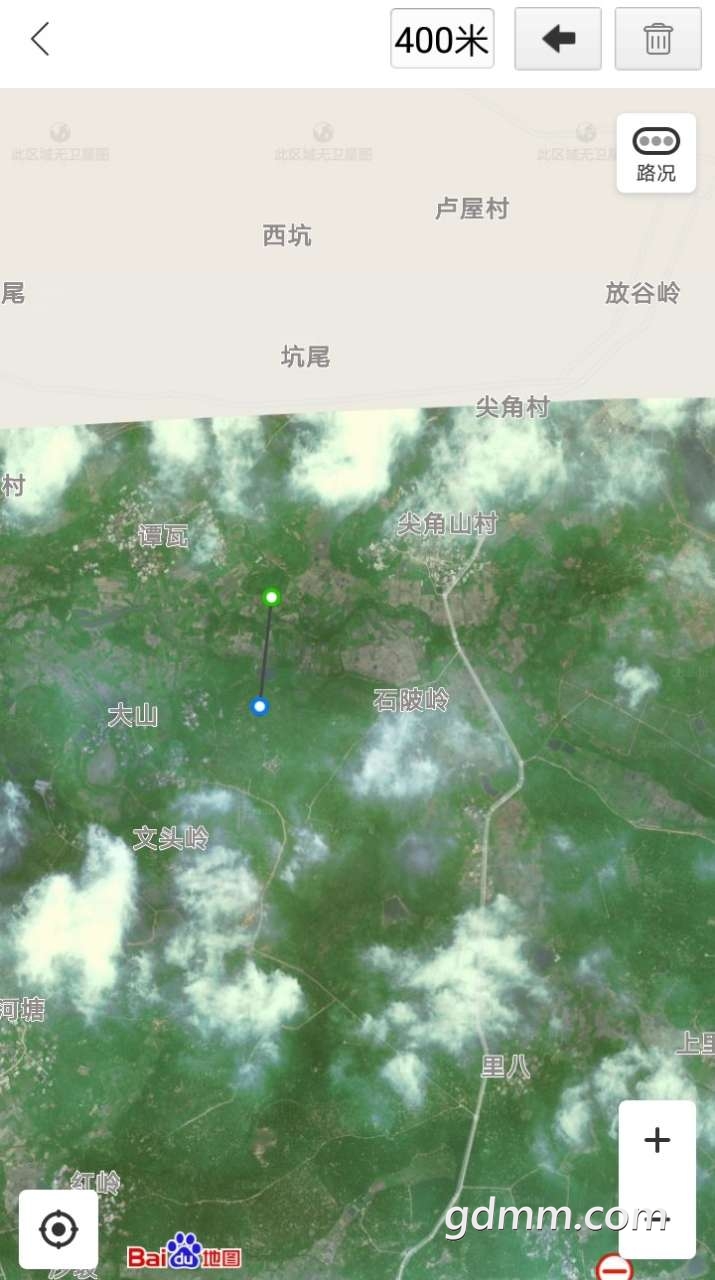The width and height of the screenshot is (715, 1280).
Task: Delete the measured route with trash icon
Action: (657, 40)
